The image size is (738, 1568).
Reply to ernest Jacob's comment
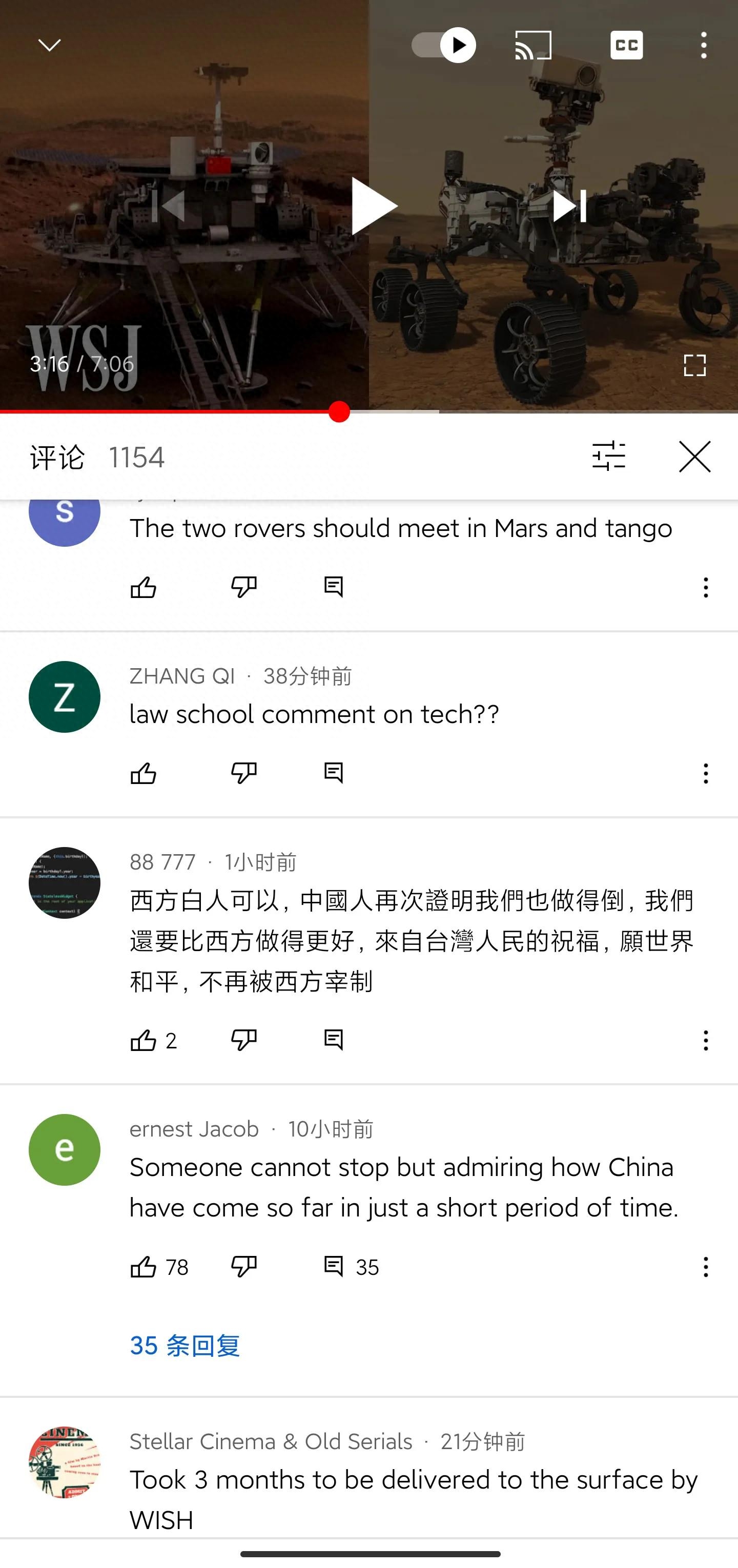(334, 1266)
